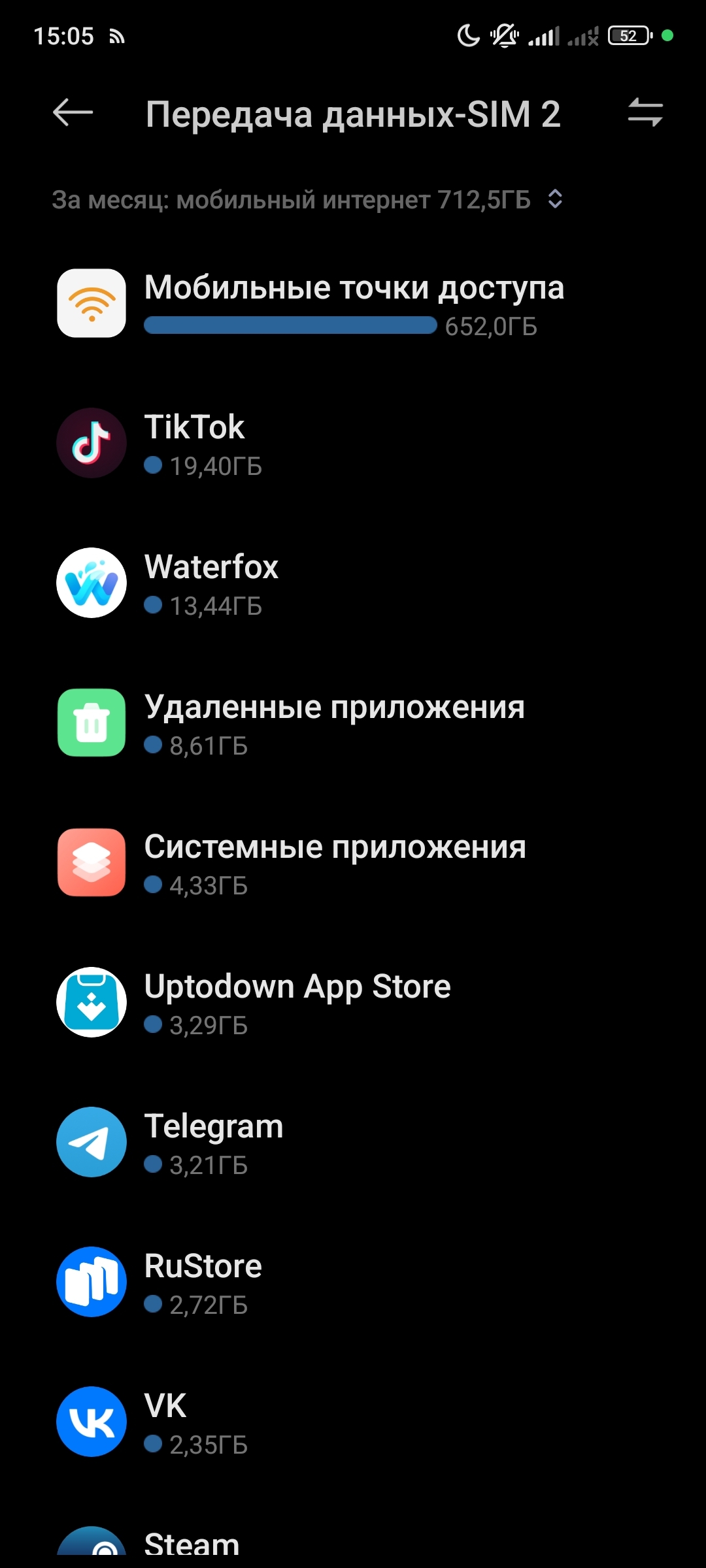
Task: Open Uptodown App Store entry
Action: click(353, 1004)
